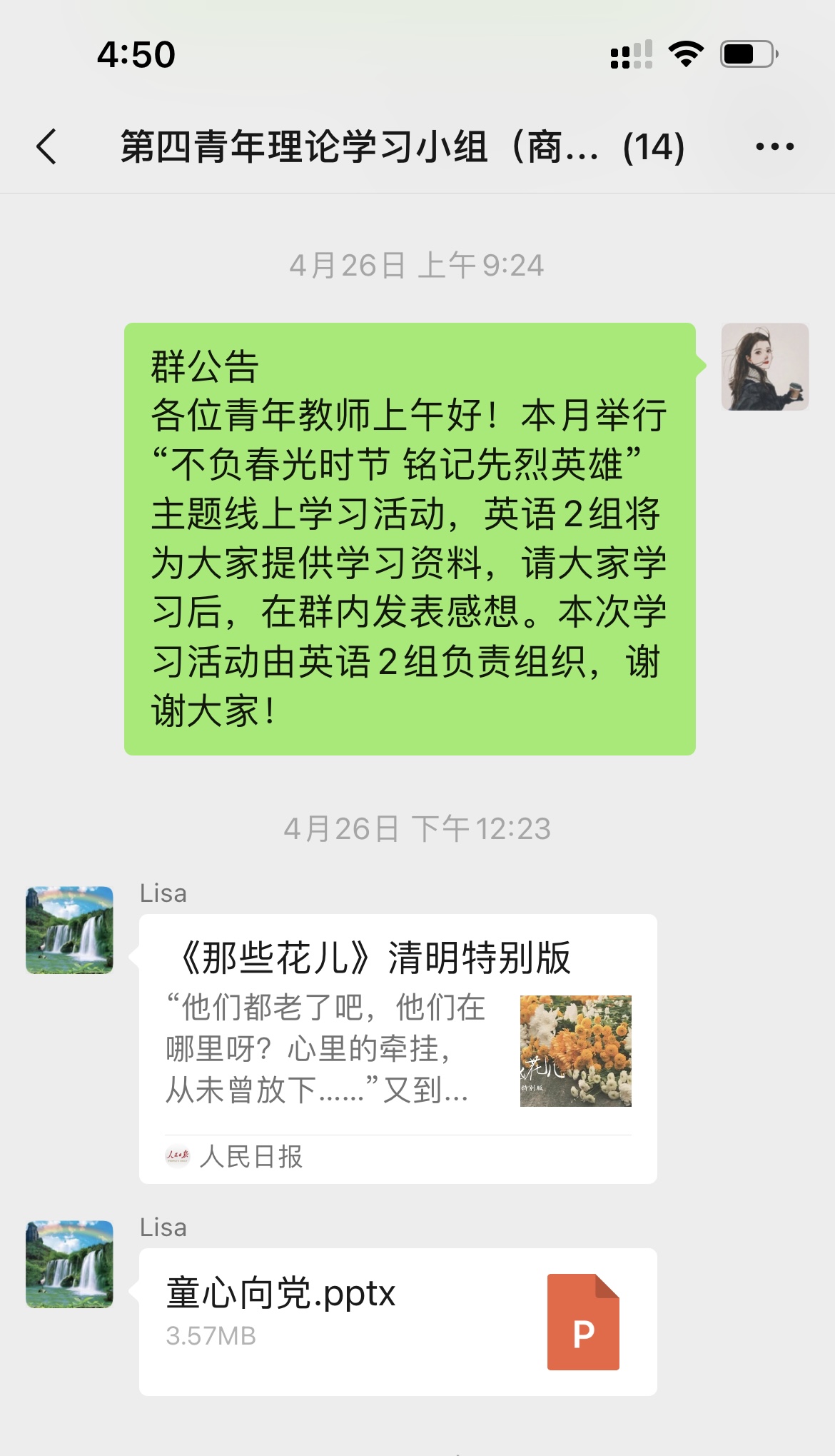Tap Lisa's avatar beside the article card
Viewport: 835px width, 1456px height.
pyautogui.click(x=69, y=930)
